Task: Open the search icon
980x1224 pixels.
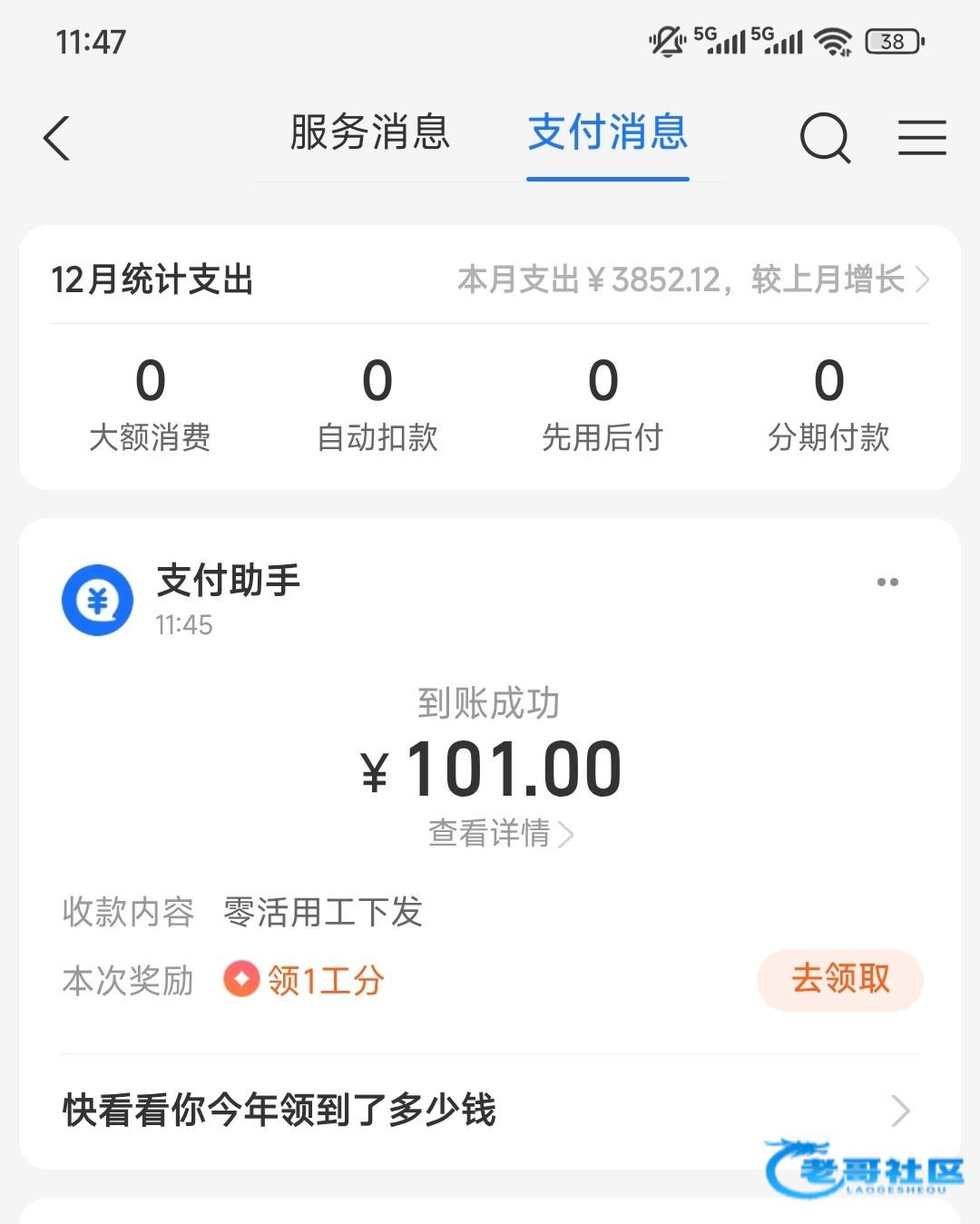Action: [825, 139]
